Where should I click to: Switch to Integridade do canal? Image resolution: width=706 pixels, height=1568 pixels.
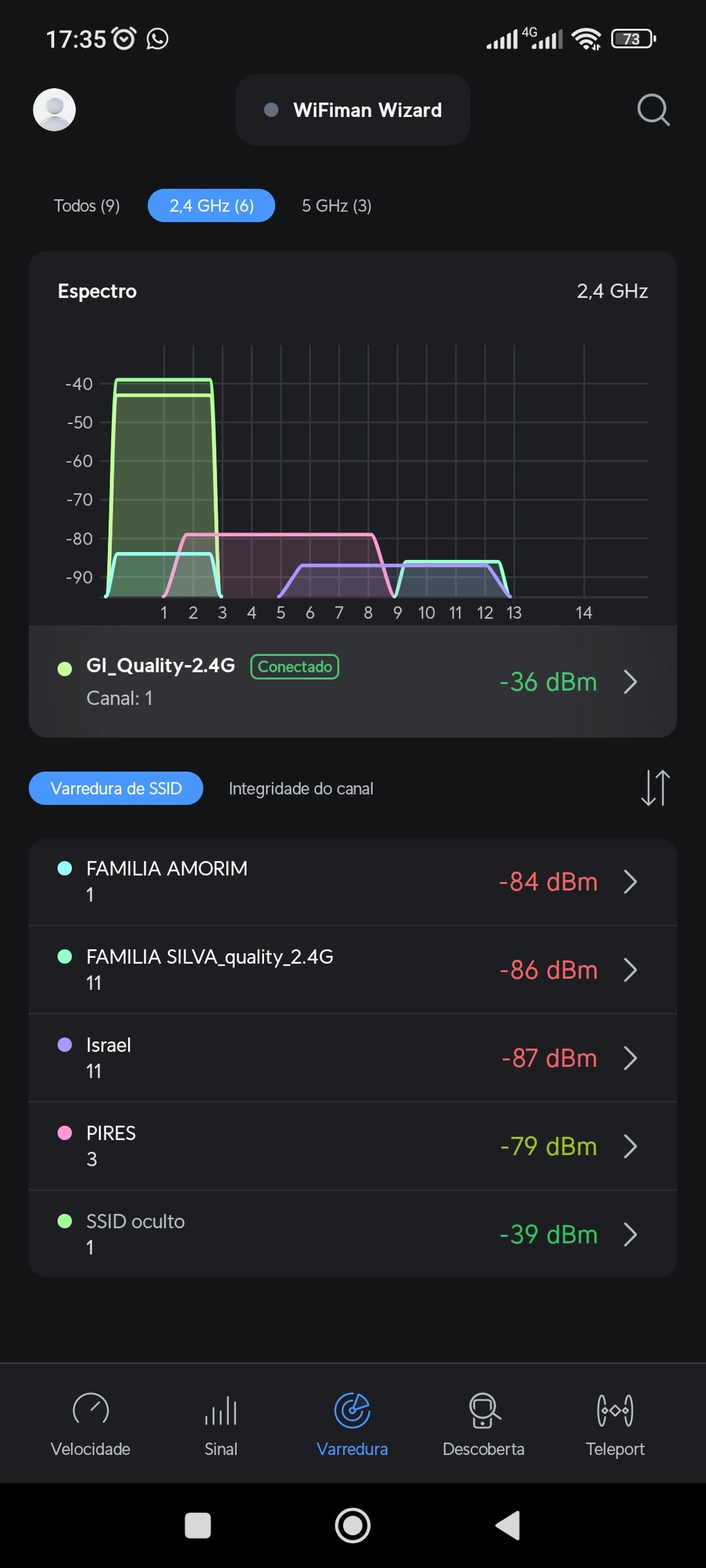[301, 789]
